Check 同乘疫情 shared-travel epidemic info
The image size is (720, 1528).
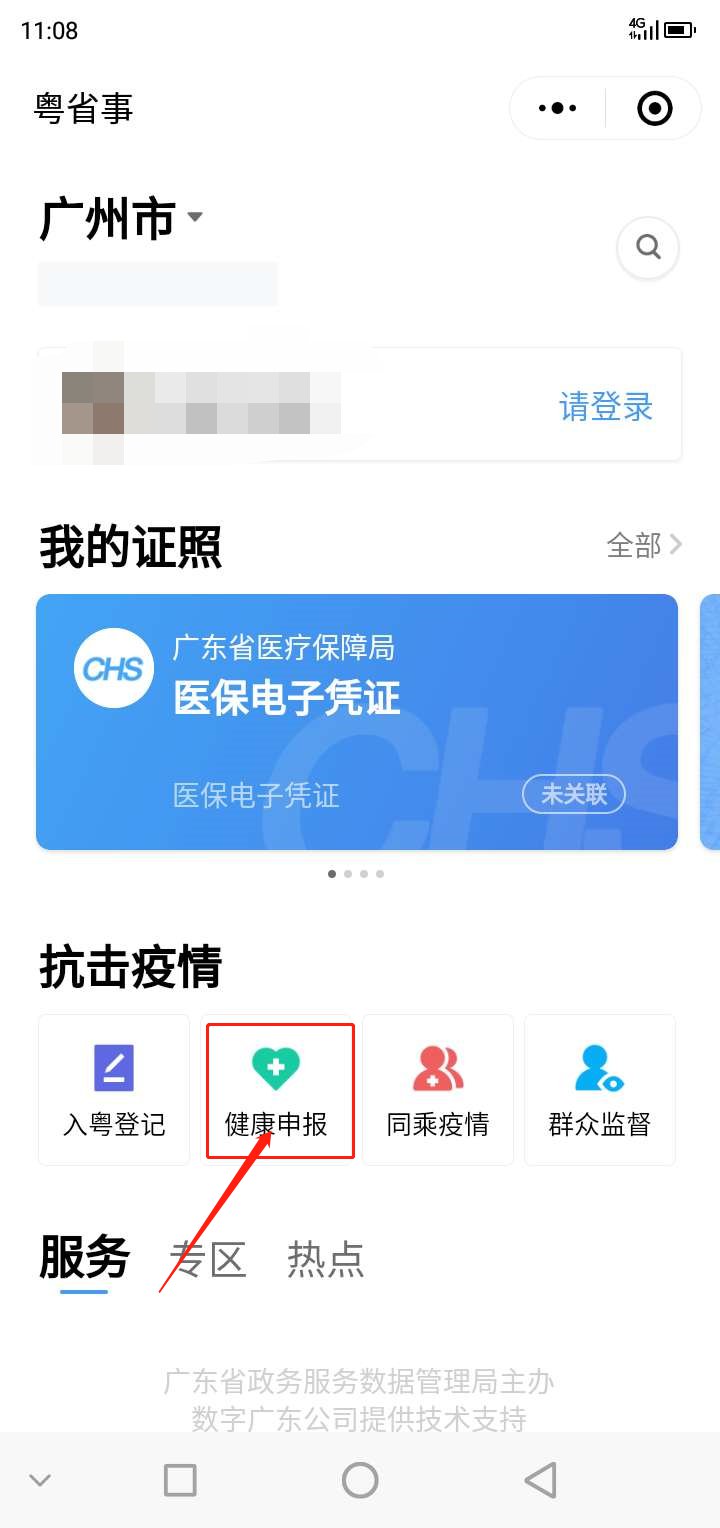point(438,1090)
